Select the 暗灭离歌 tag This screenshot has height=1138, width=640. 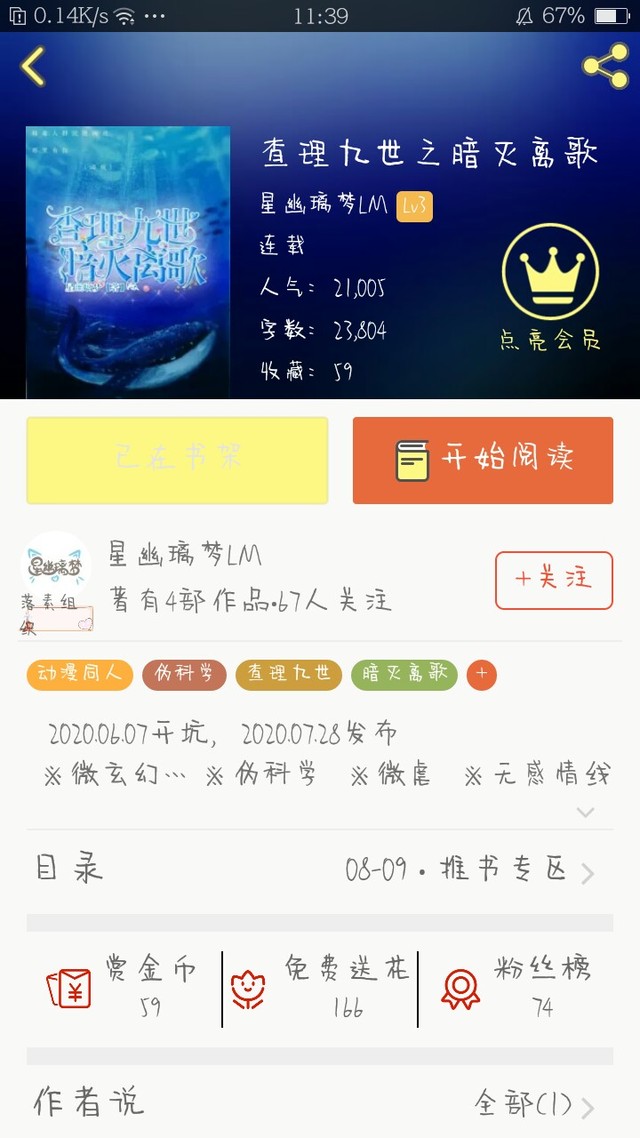pos(404,674)
